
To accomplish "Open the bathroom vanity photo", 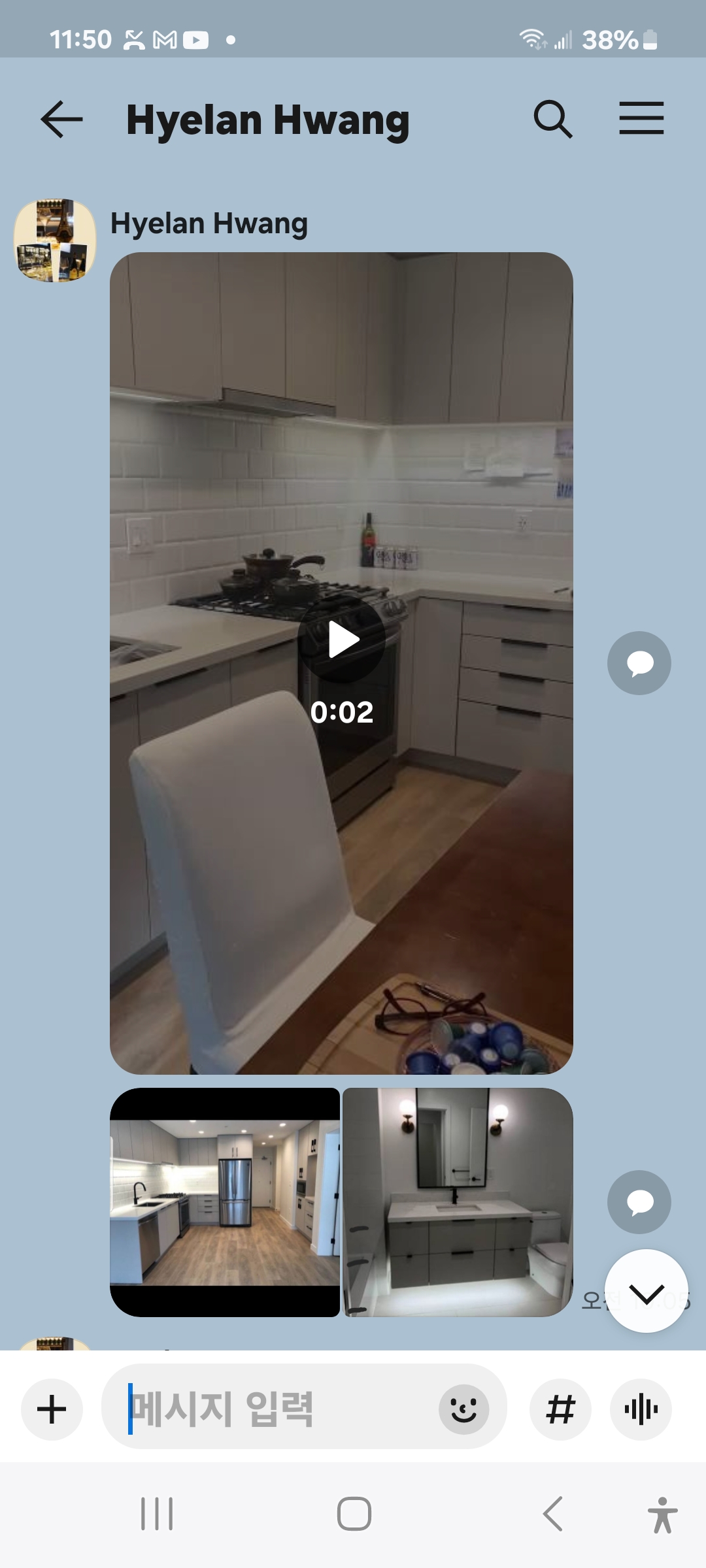I will pos(458,1202).
